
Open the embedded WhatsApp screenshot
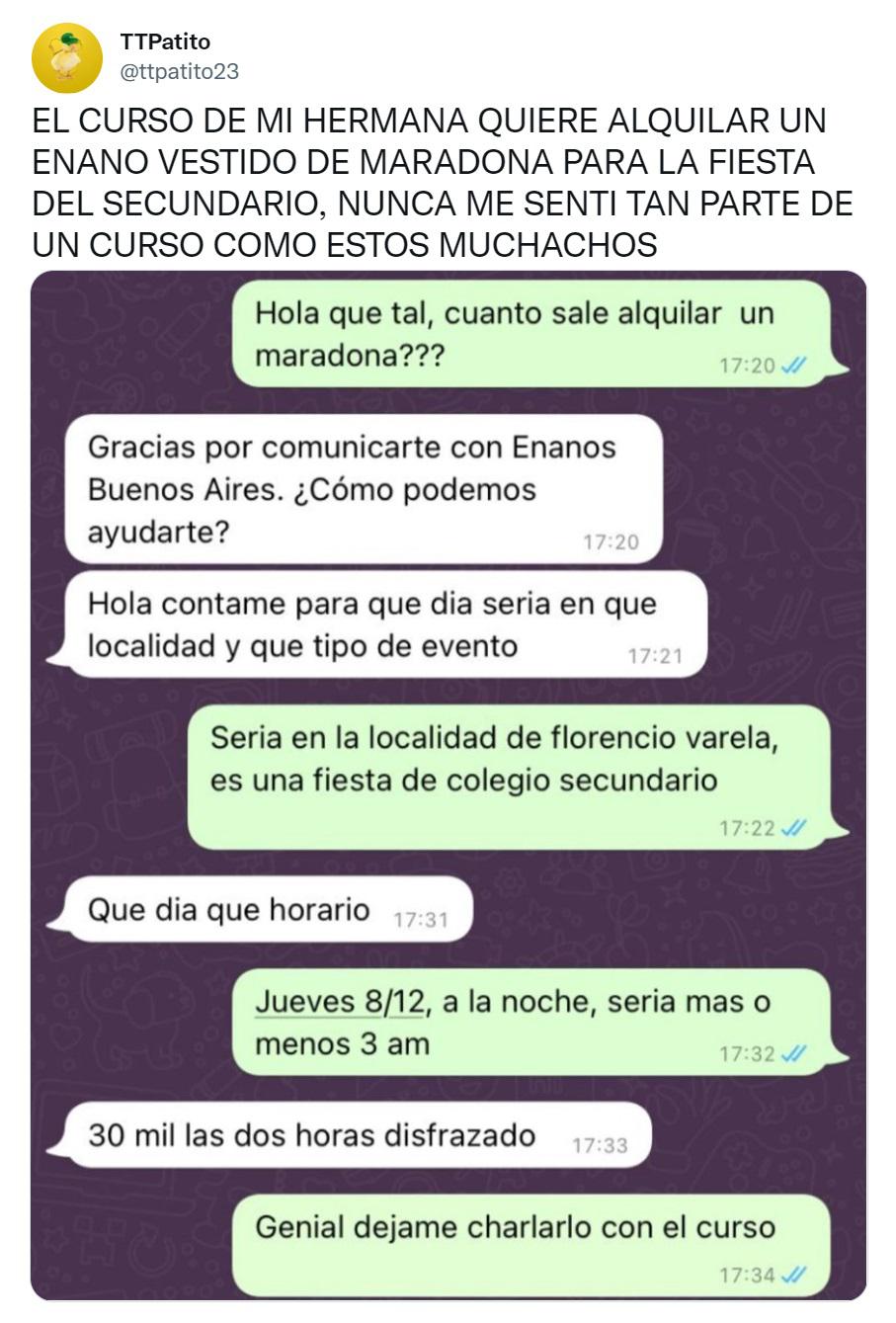(448, 790)
